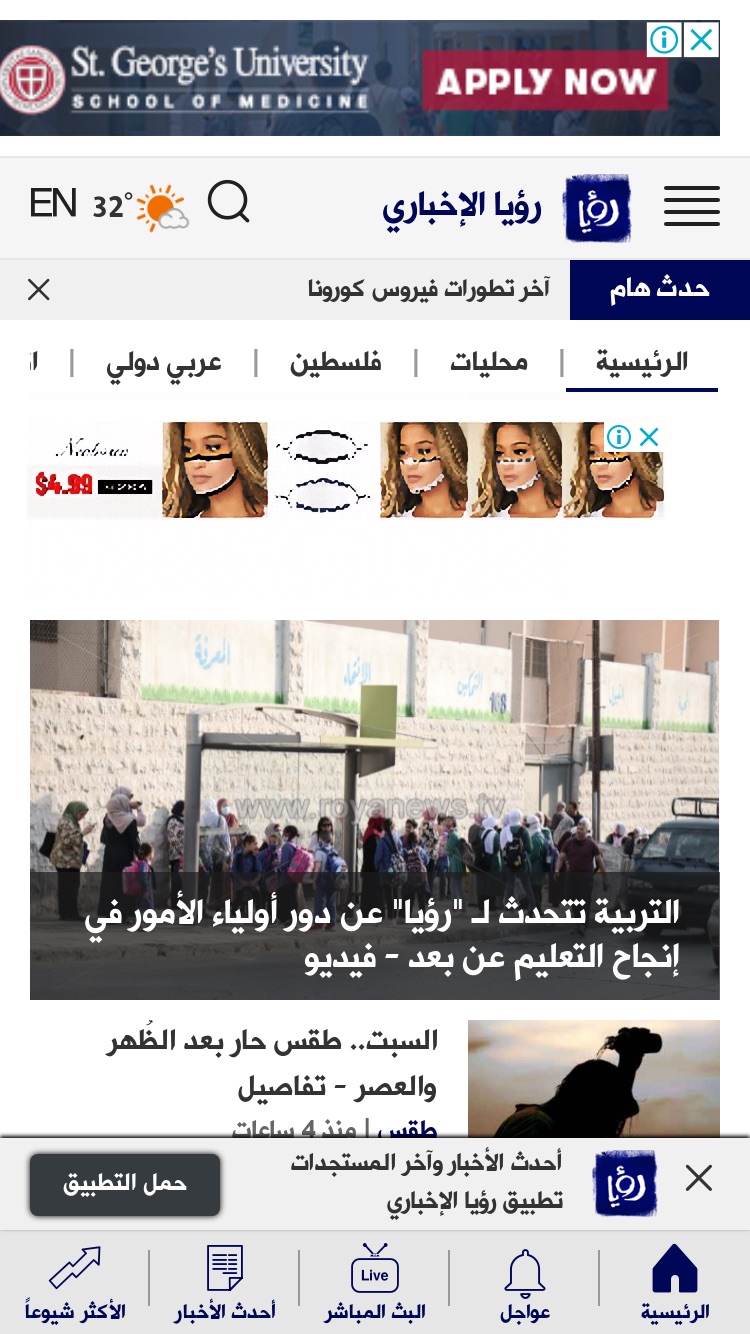Select the عربي دولي category tab
The height and width of the screenshot is (1334, 750).
pyautogui.click(x=164, y=362)
